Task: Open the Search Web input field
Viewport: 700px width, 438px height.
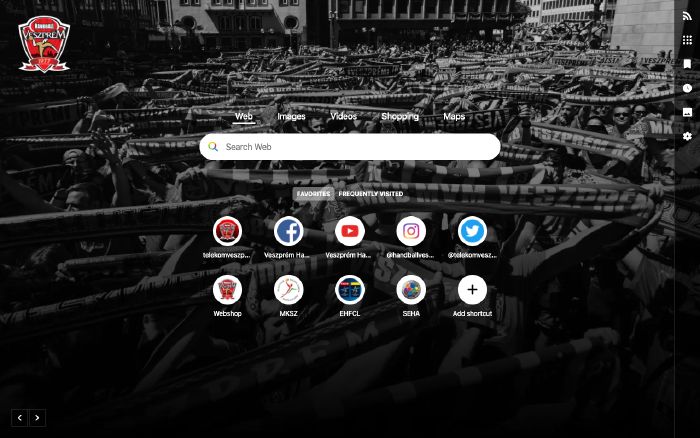Action: (355, 147)
